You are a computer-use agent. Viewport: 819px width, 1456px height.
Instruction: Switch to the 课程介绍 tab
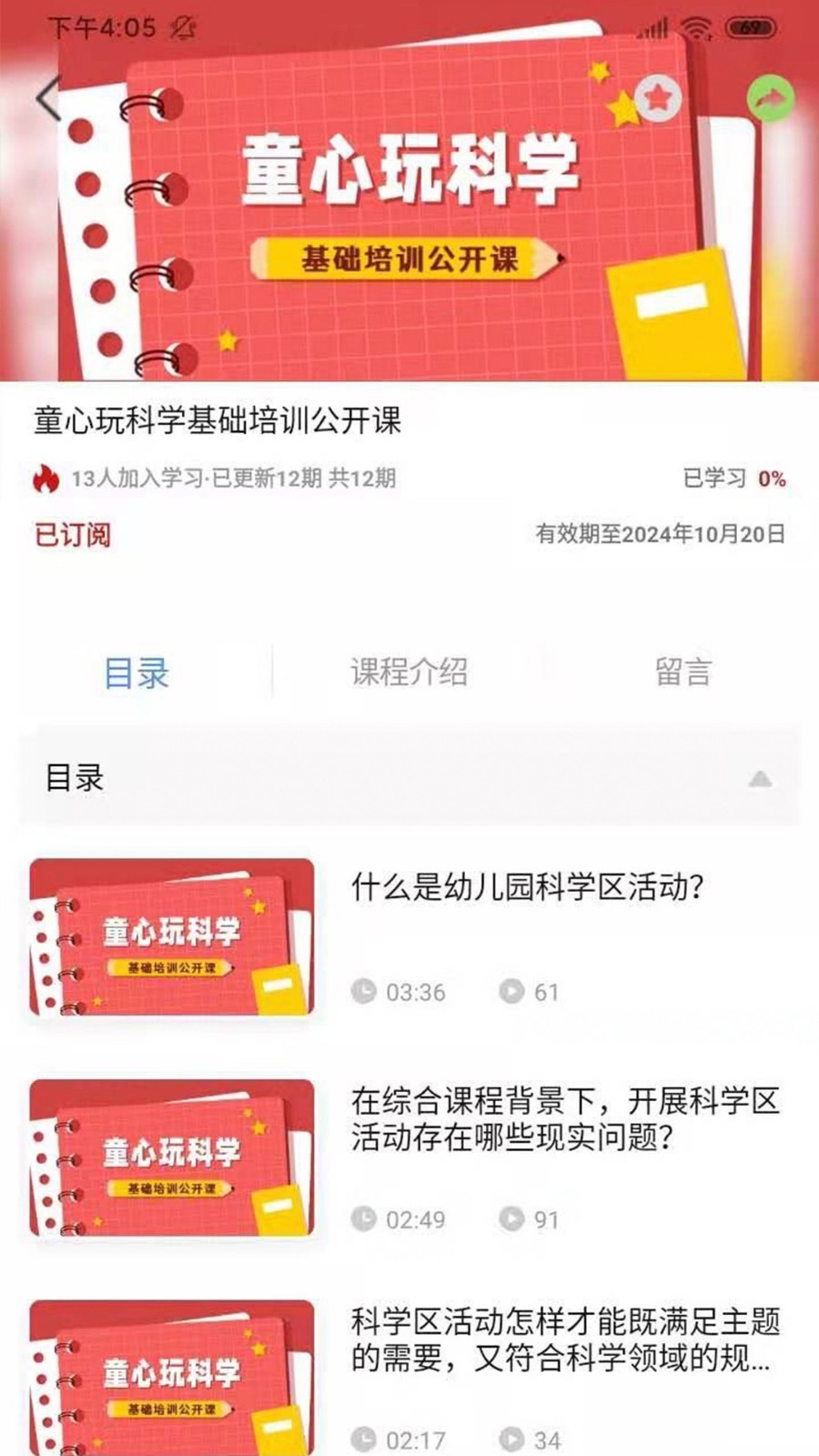click(409, 672)
